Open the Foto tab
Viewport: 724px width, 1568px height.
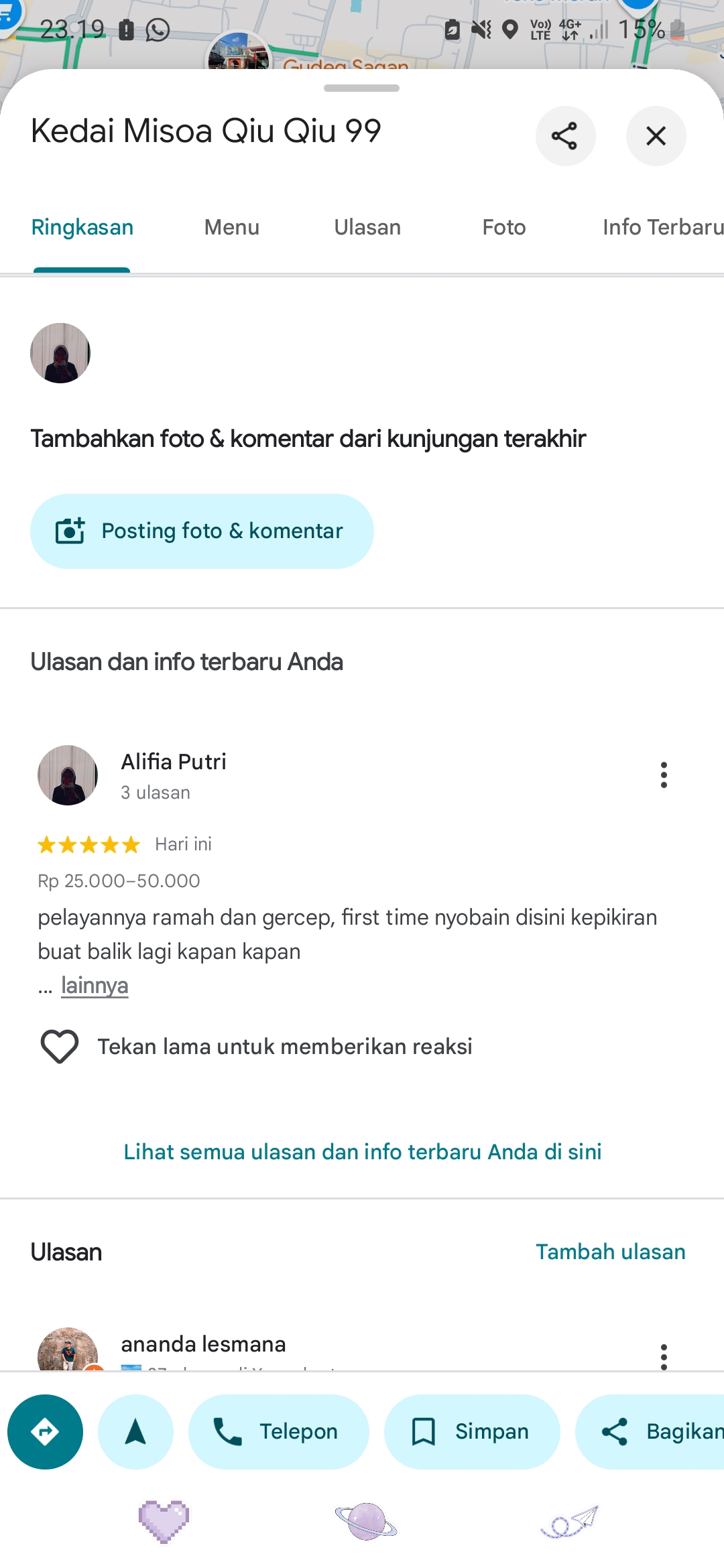tap(504, 227)
